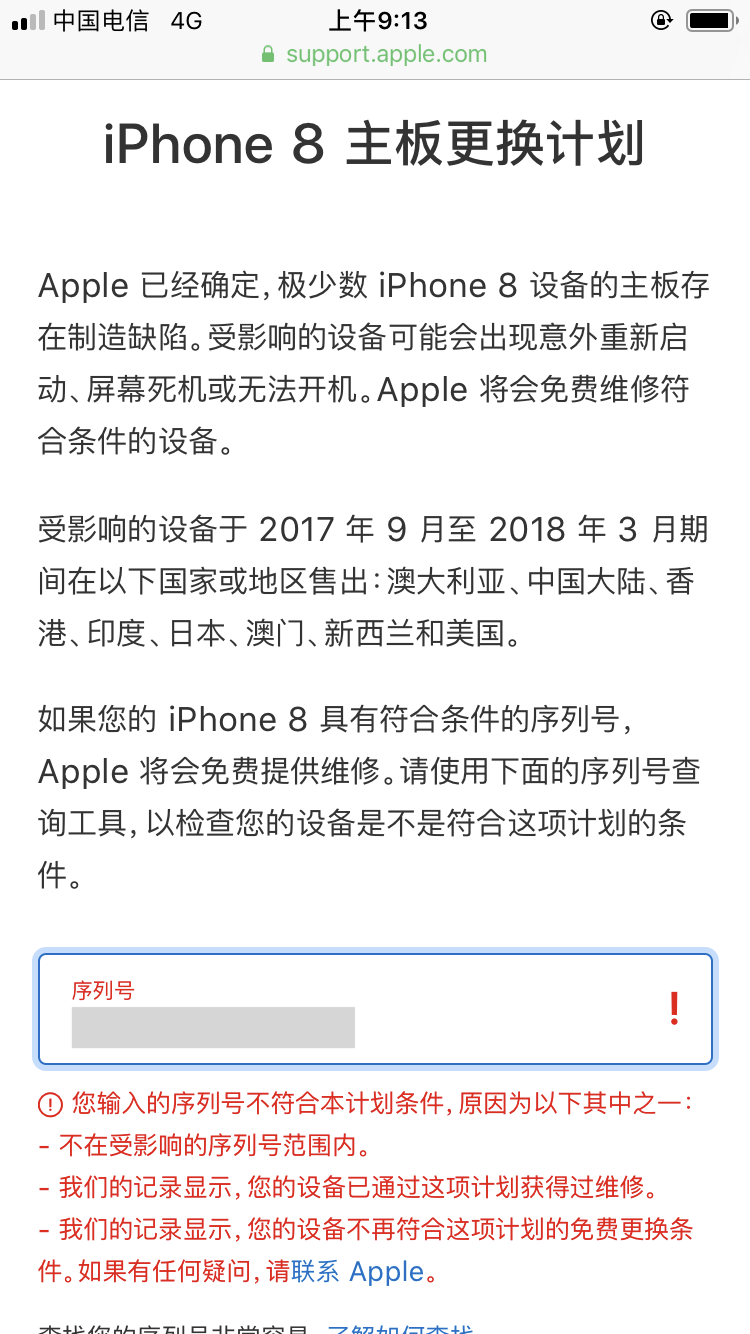Open the 联系 Apple link
Screen dimensions: 750x1334
pos(358,1272)
